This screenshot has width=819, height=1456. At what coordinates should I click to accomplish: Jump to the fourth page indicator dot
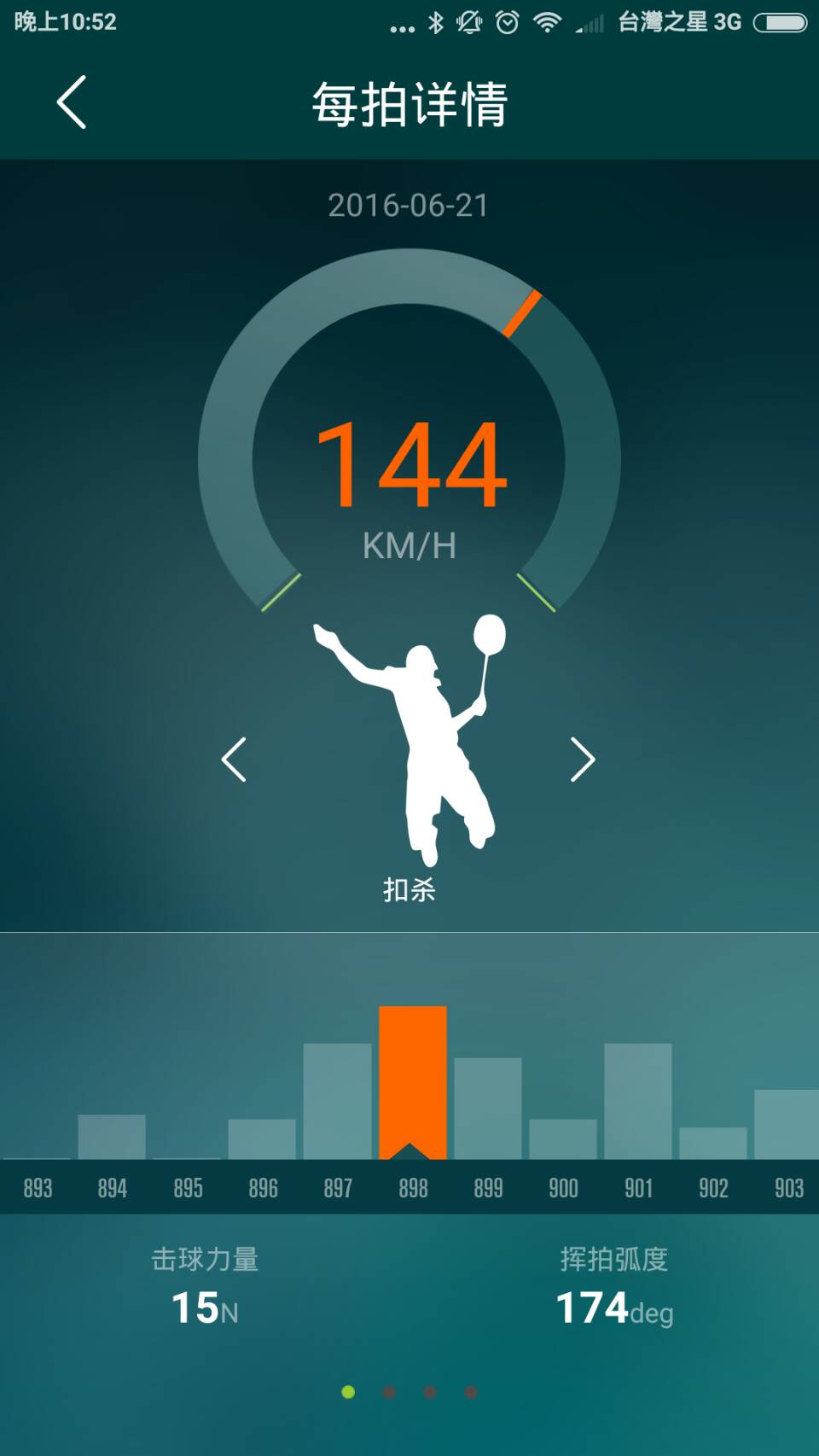point(471,1392)
